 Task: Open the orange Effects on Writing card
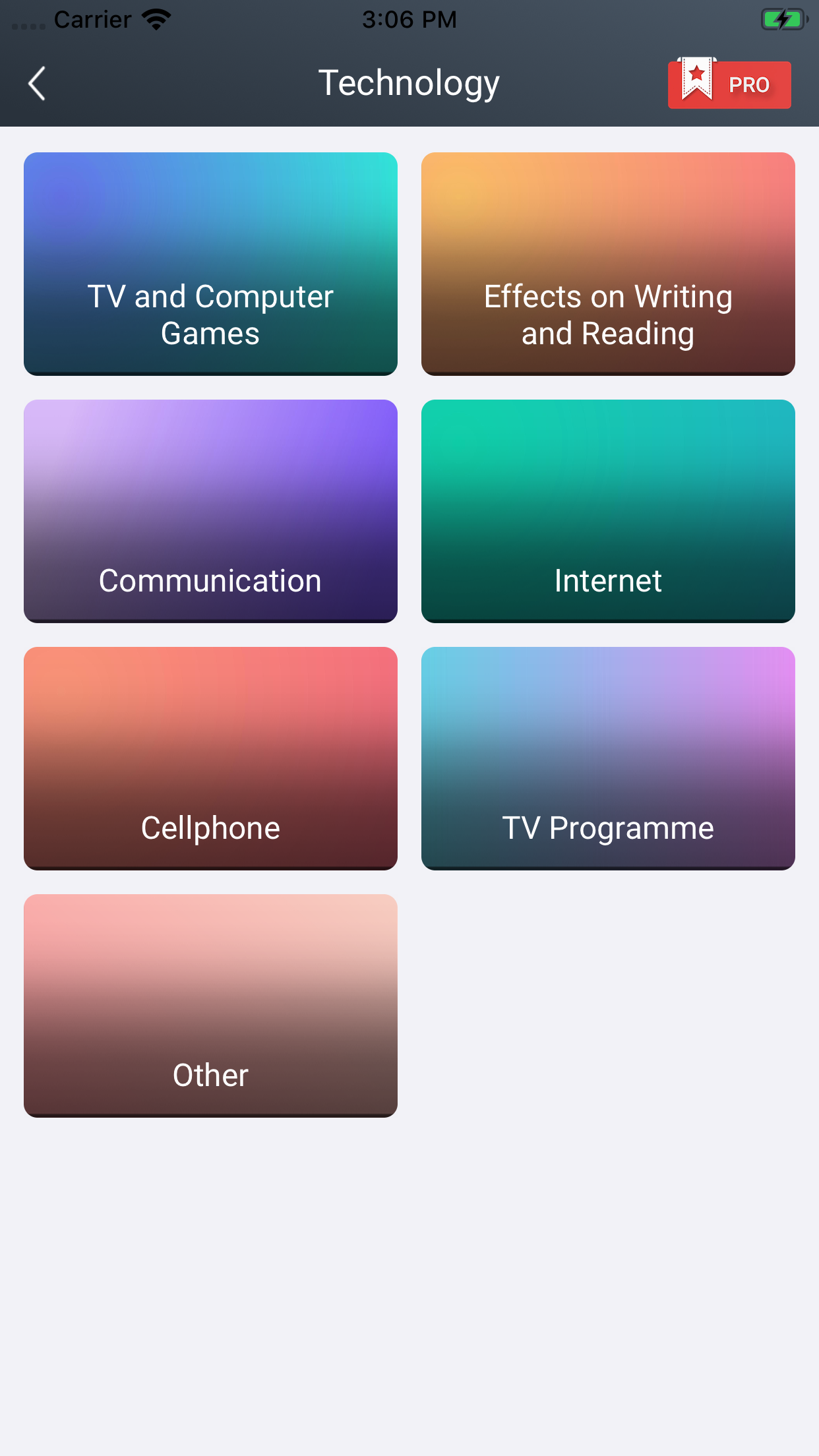point(607,231)
